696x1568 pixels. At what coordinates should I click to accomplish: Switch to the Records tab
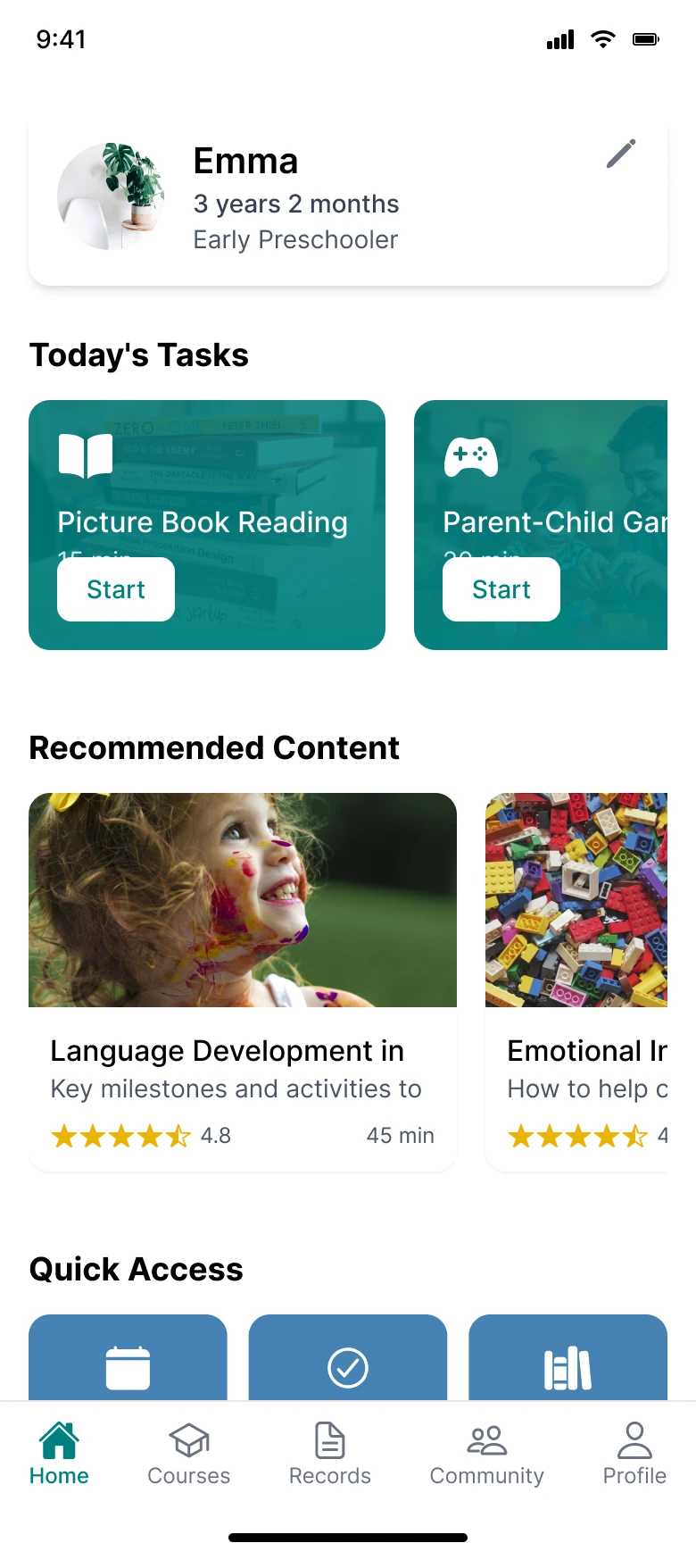[x=330, y=1454]
